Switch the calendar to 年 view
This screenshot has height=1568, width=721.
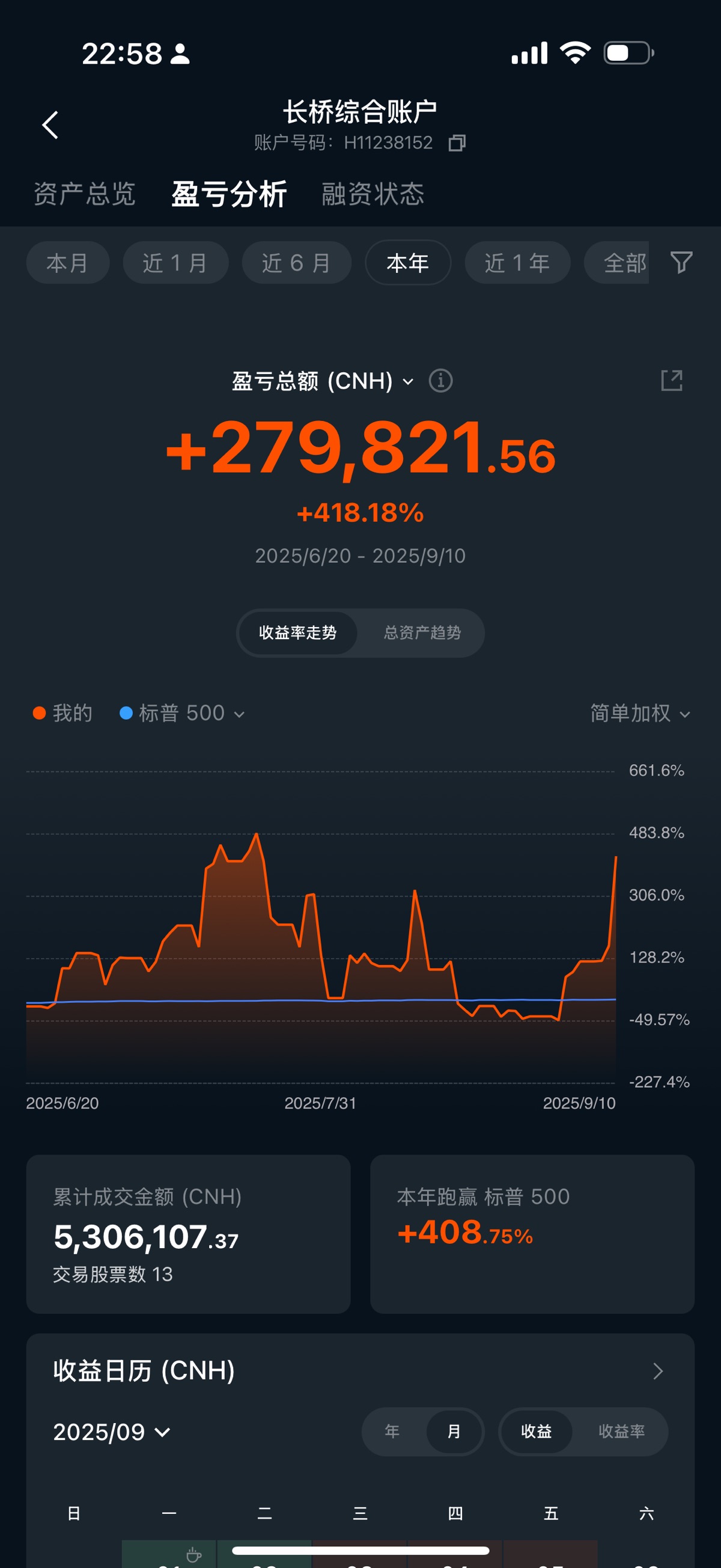pyautogui.click(x=392, y=1432)
